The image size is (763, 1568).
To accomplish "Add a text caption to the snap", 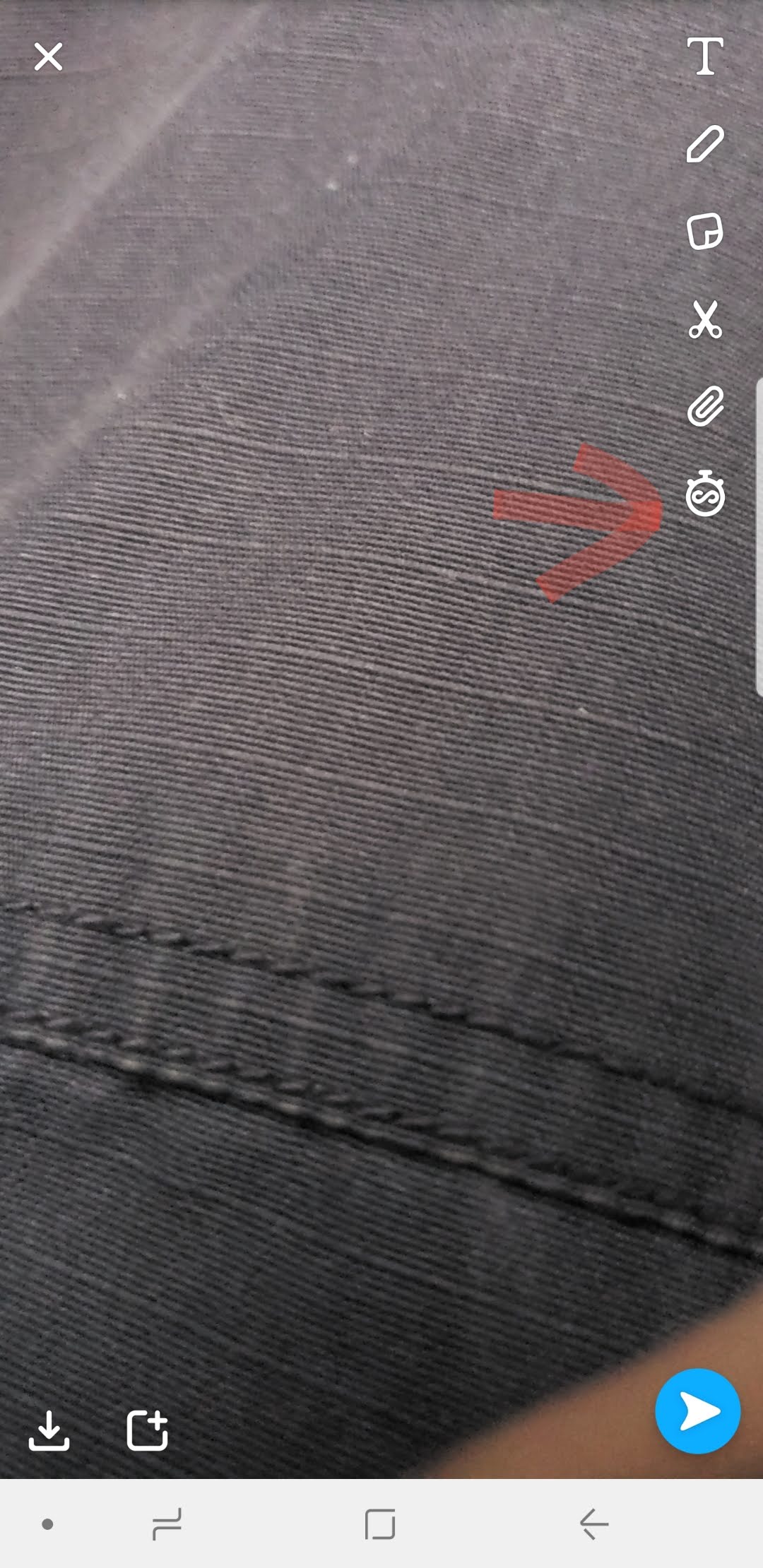I will pyautogui.click(x=705, y=57).
